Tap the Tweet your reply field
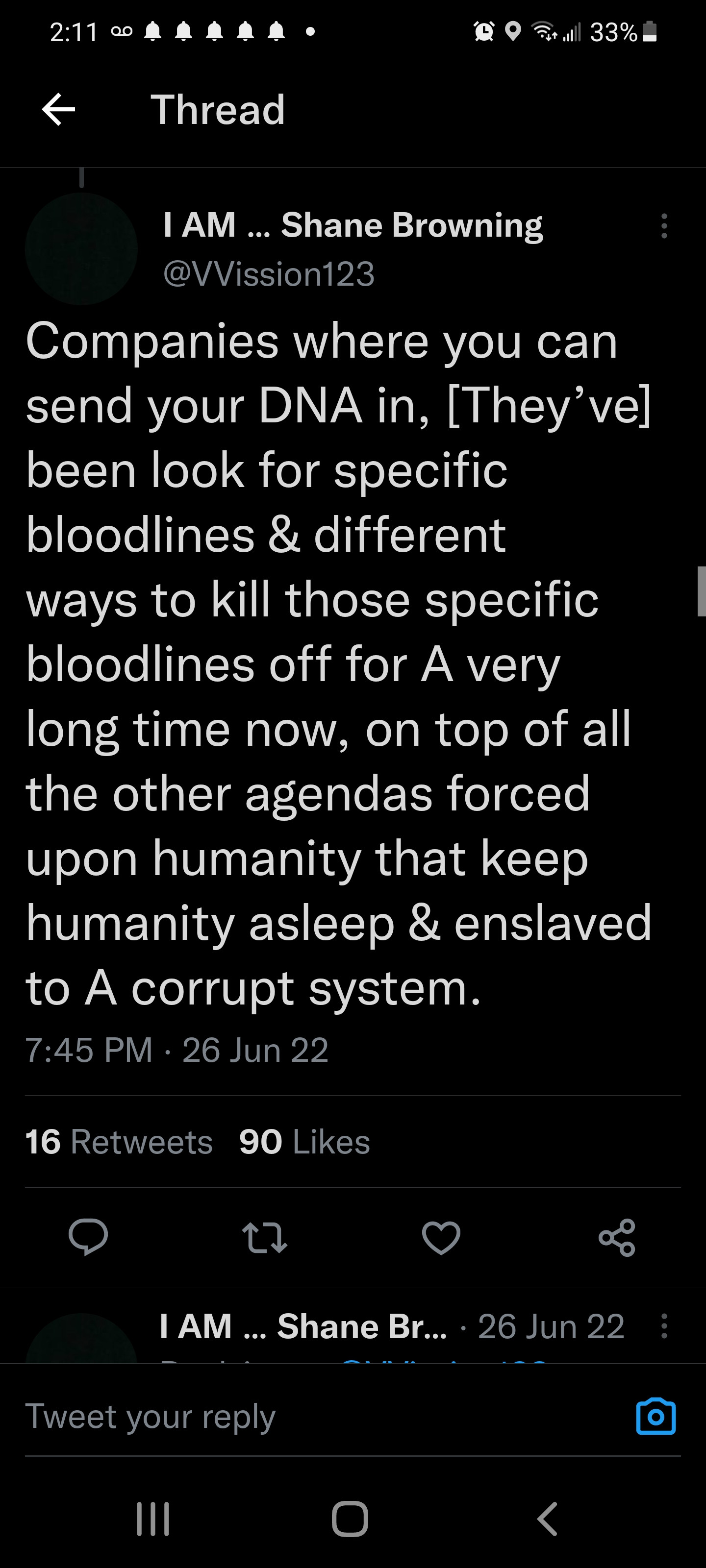 304,1417
